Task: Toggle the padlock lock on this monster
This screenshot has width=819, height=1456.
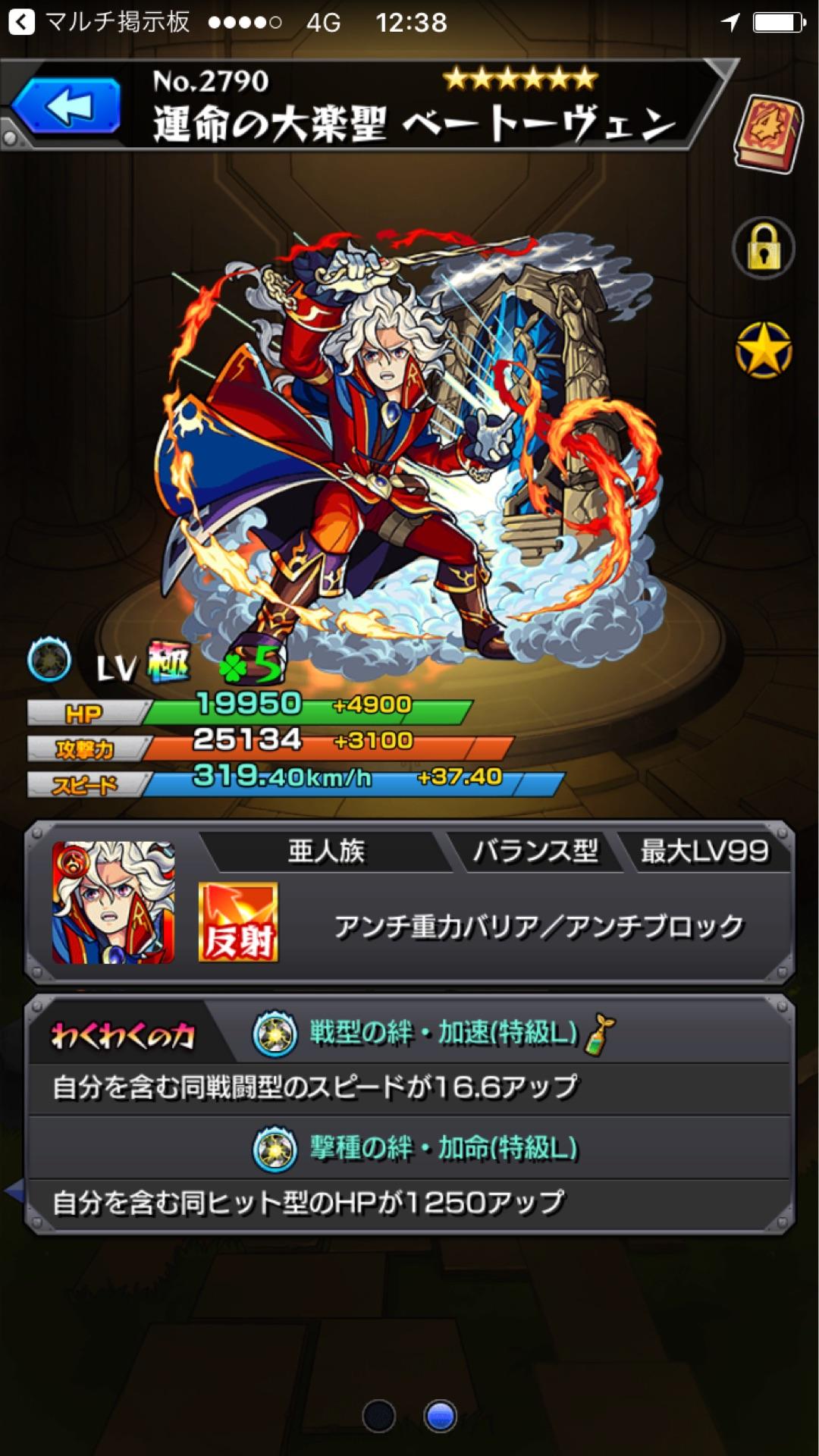Action: 764,248
